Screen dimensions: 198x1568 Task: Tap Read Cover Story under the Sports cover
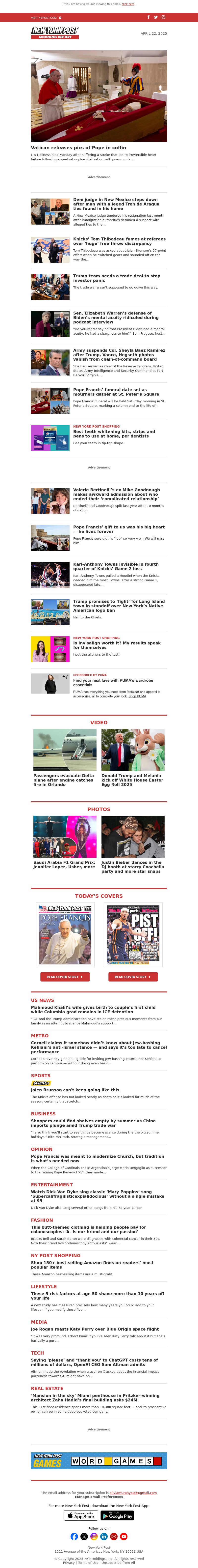tap(133, 977)
